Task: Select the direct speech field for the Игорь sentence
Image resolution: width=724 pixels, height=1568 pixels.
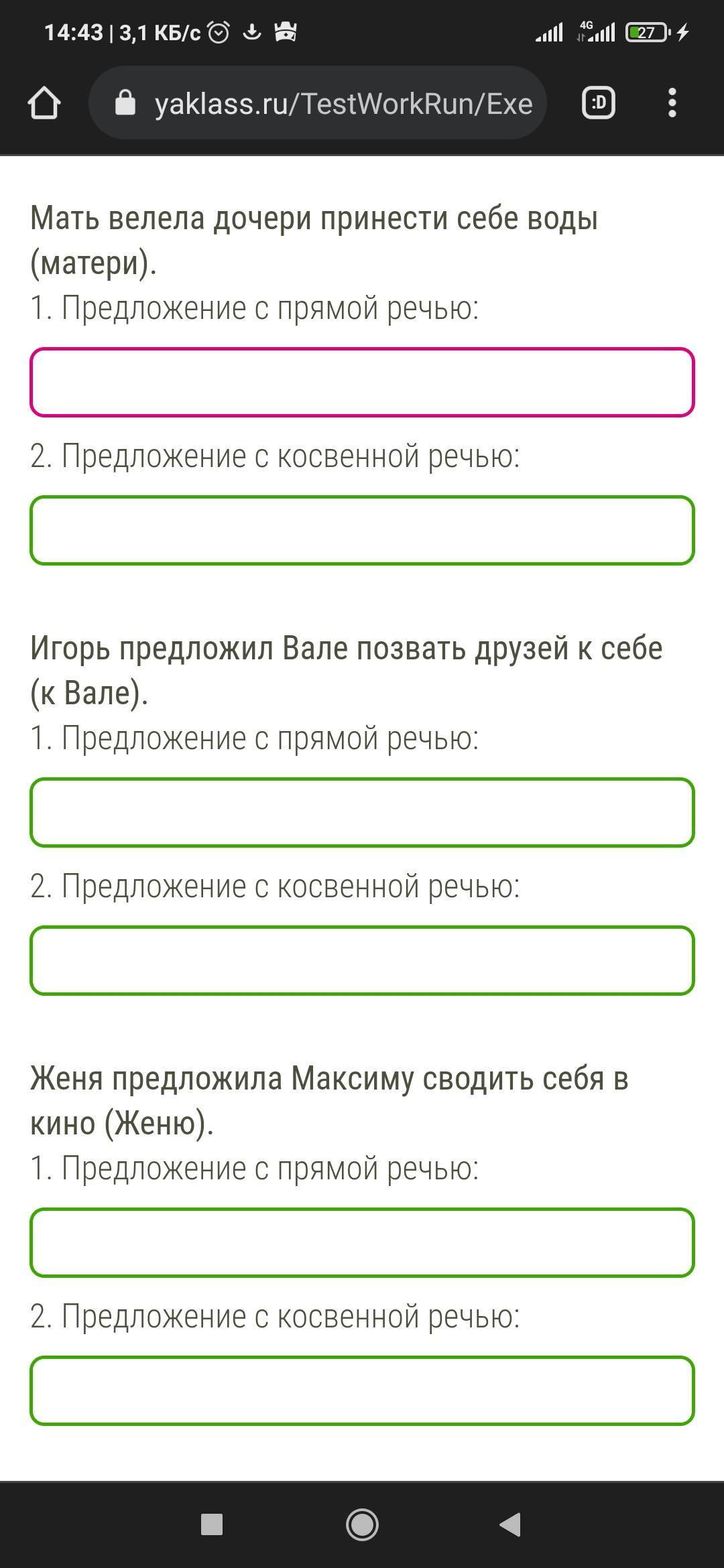Action: coord(362,813)
